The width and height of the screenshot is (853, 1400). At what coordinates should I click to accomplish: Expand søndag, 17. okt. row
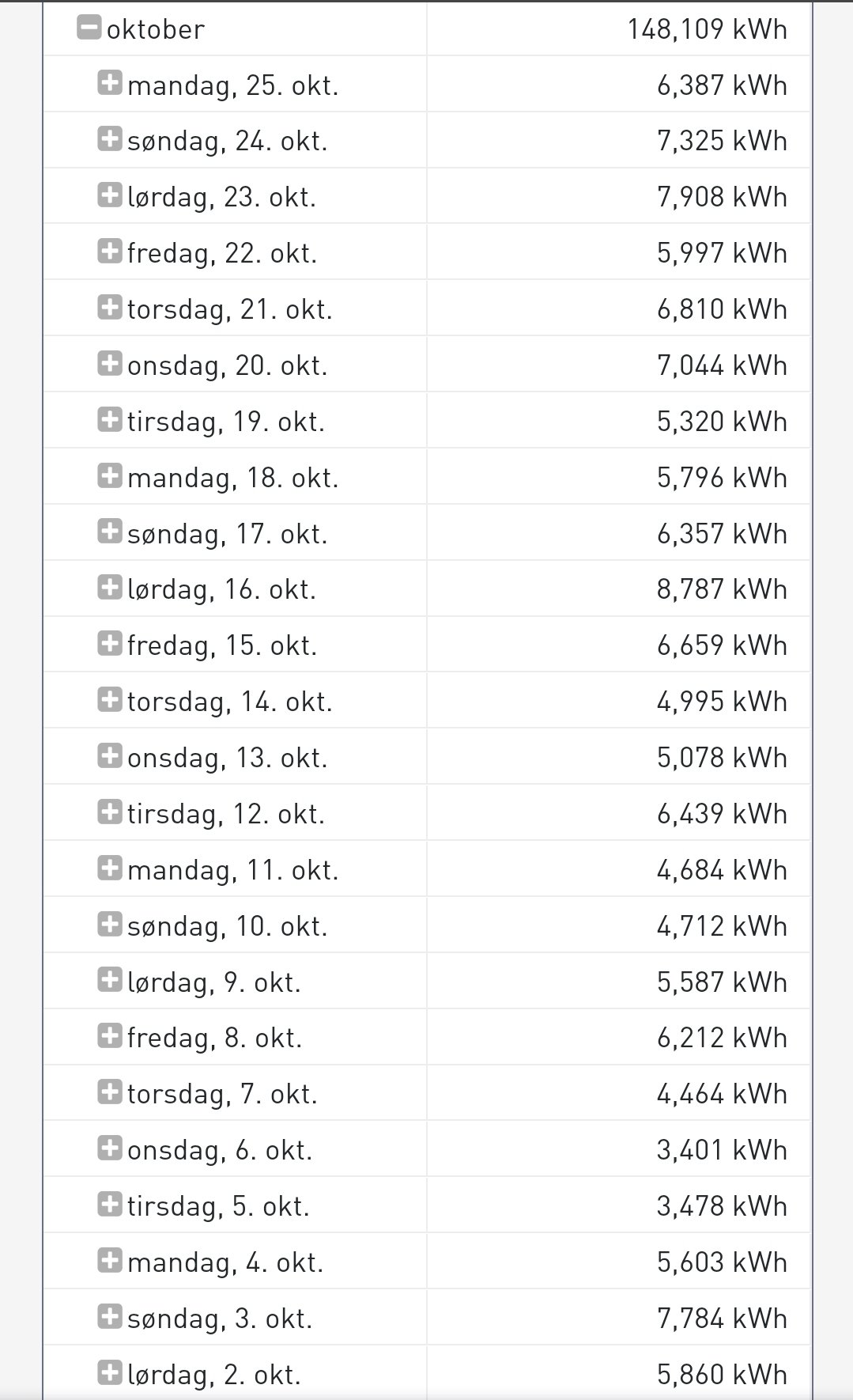pyautogui.click(x=110, y=532)
